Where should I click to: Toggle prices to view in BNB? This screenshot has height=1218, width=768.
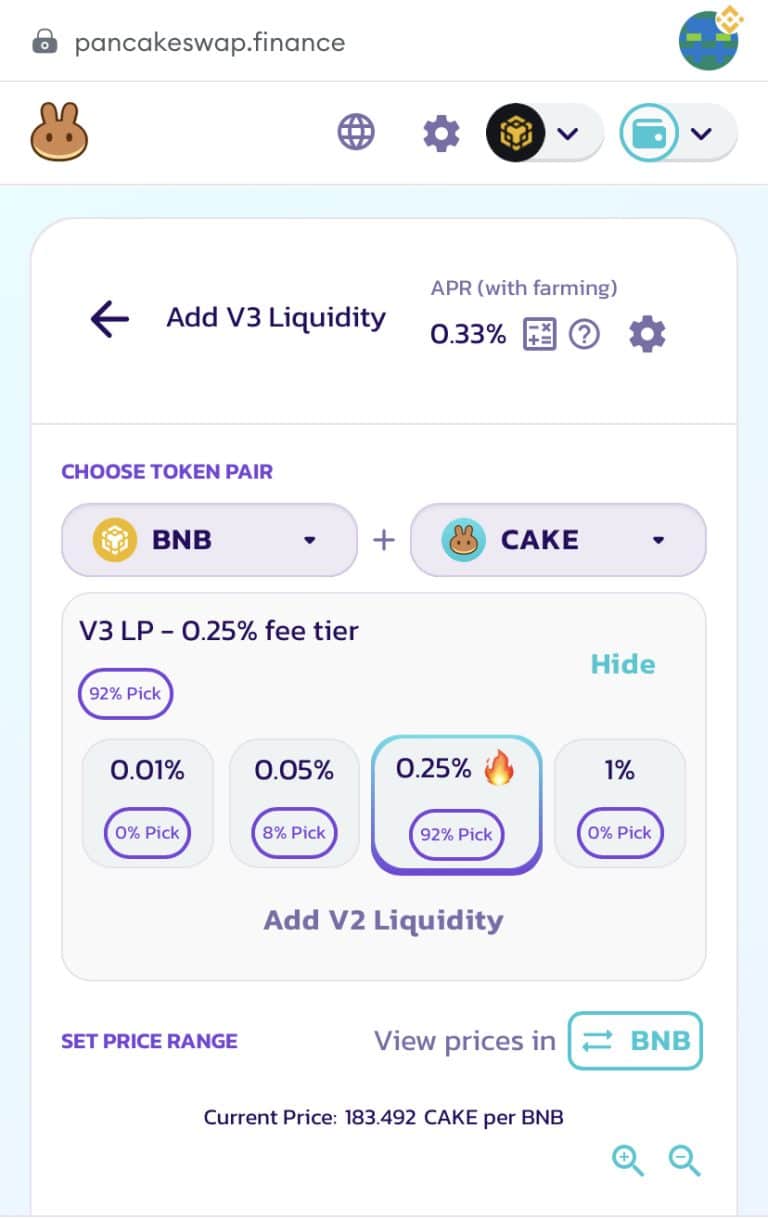[635, 1041]
